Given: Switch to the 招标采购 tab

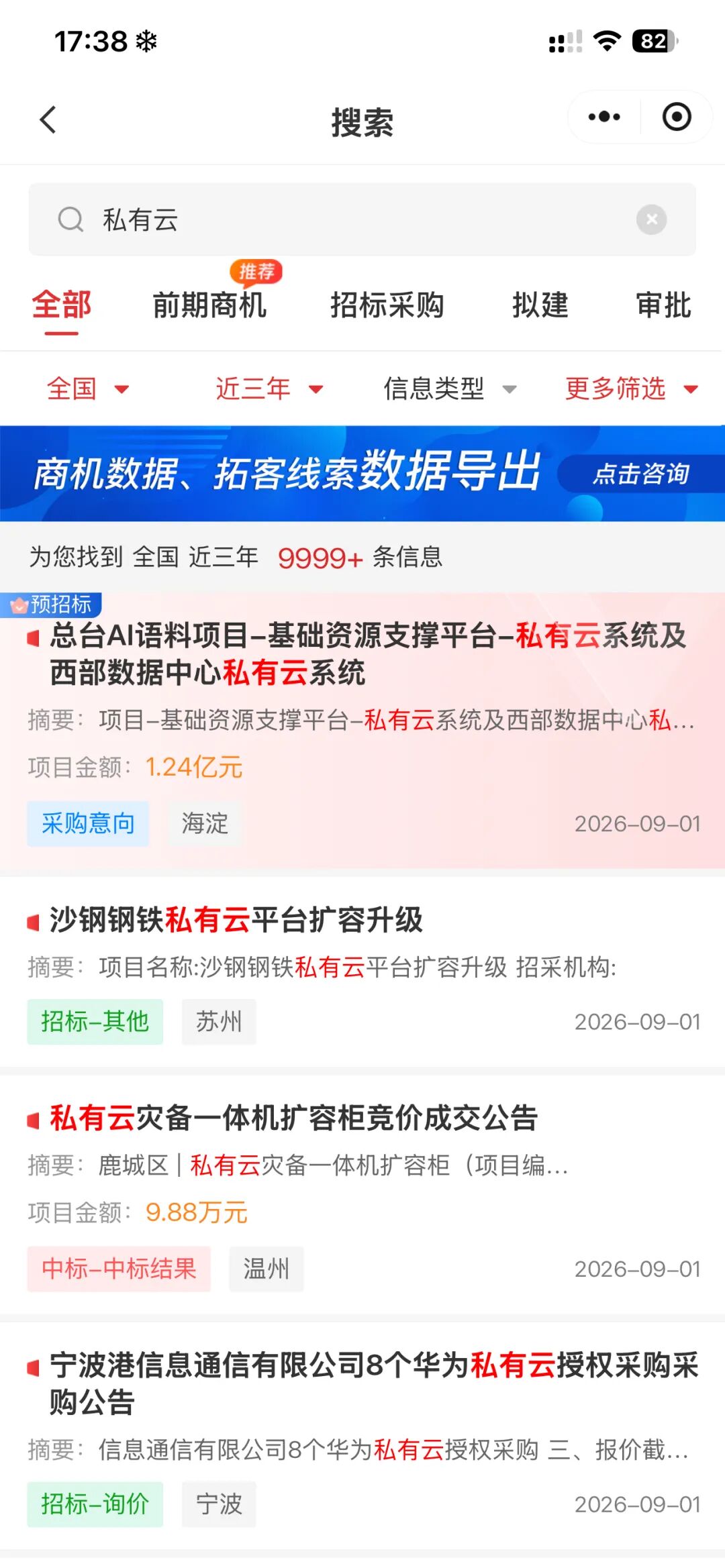Looking at the screenshot, I should [387, 305].
